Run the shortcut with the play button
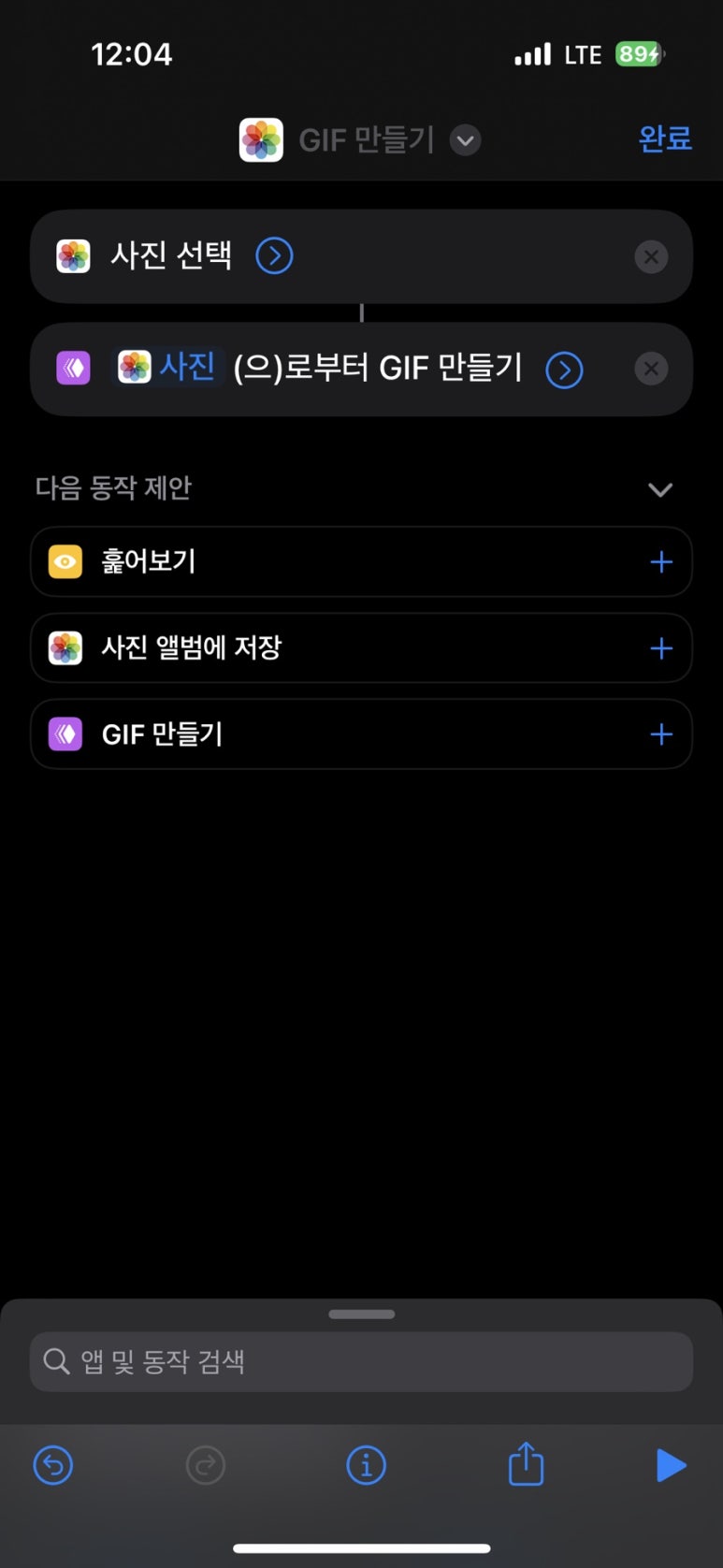The width and height of the screenshot is (723, 1568). click(x=671, y=1465)
